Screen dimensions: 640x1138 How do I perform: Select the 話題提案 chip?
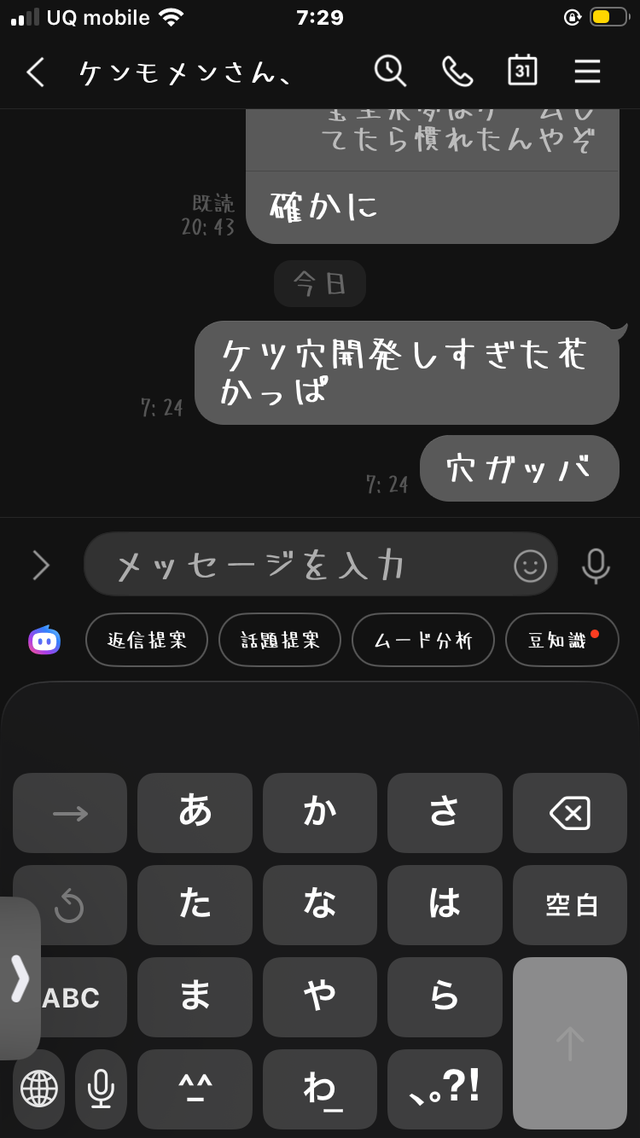click(x=279, y=640)
